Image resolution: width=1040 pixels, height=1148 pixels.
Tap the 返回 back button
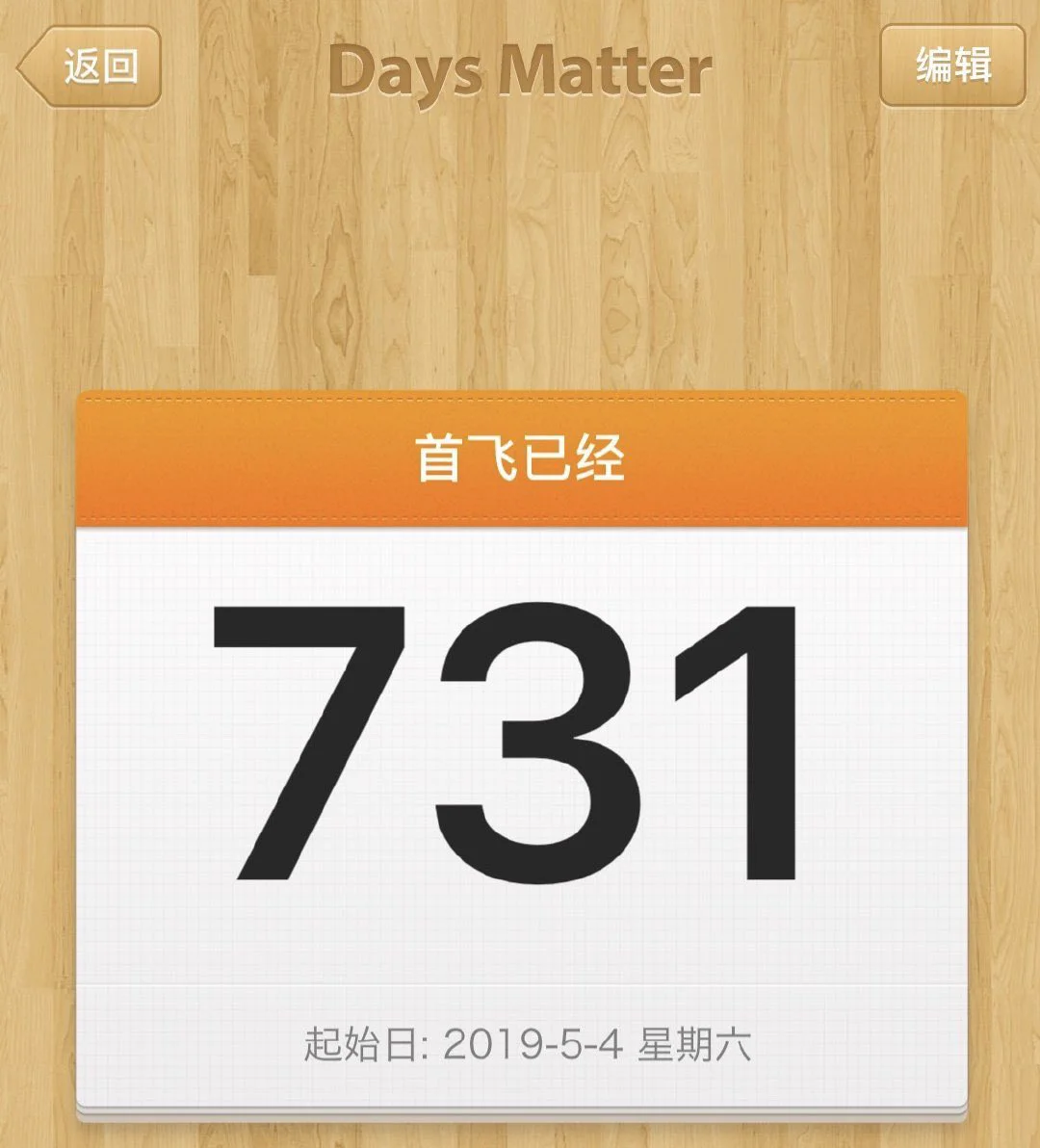click(x=91, y=66)
